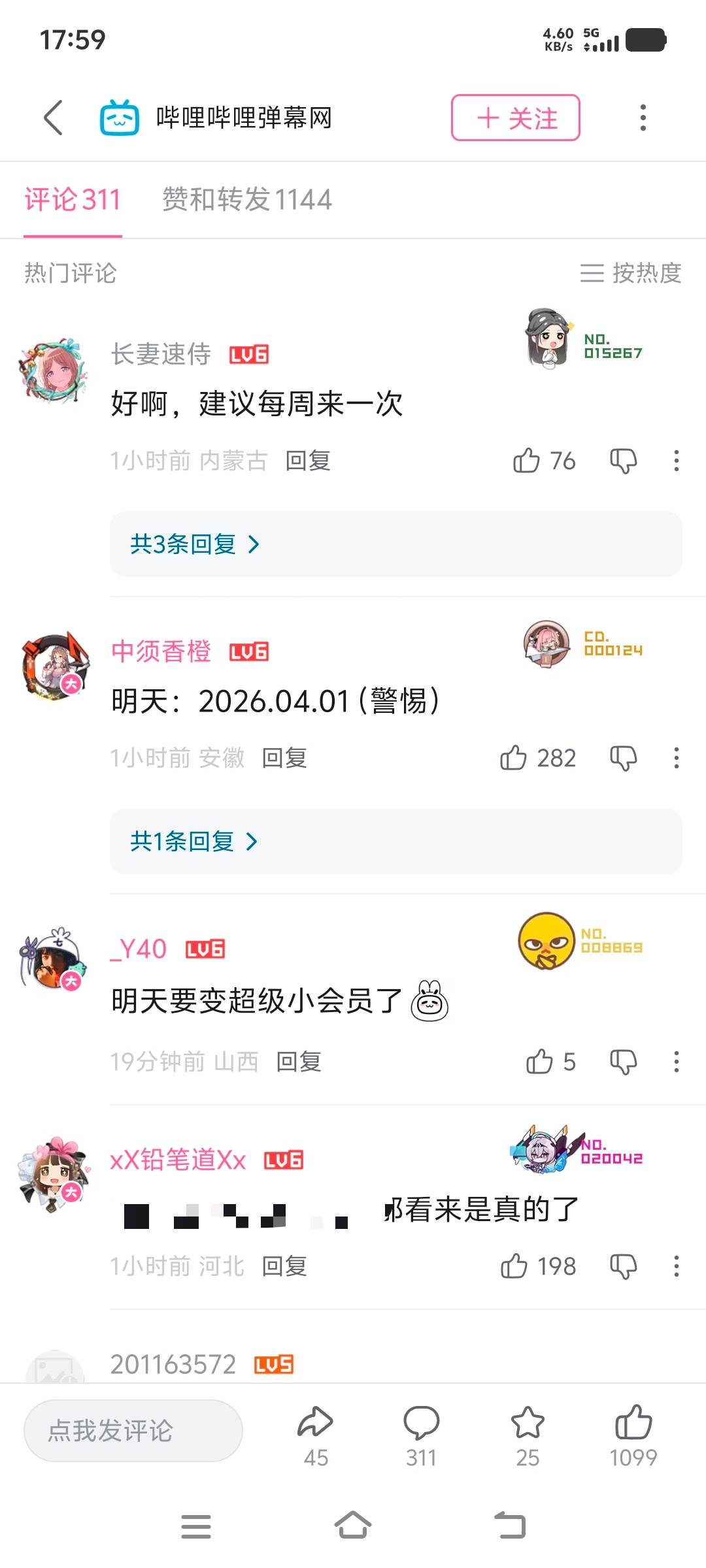
Task: Open more options on _Y40's comment
Action: pyautogui.click(x=677, y=1062)
